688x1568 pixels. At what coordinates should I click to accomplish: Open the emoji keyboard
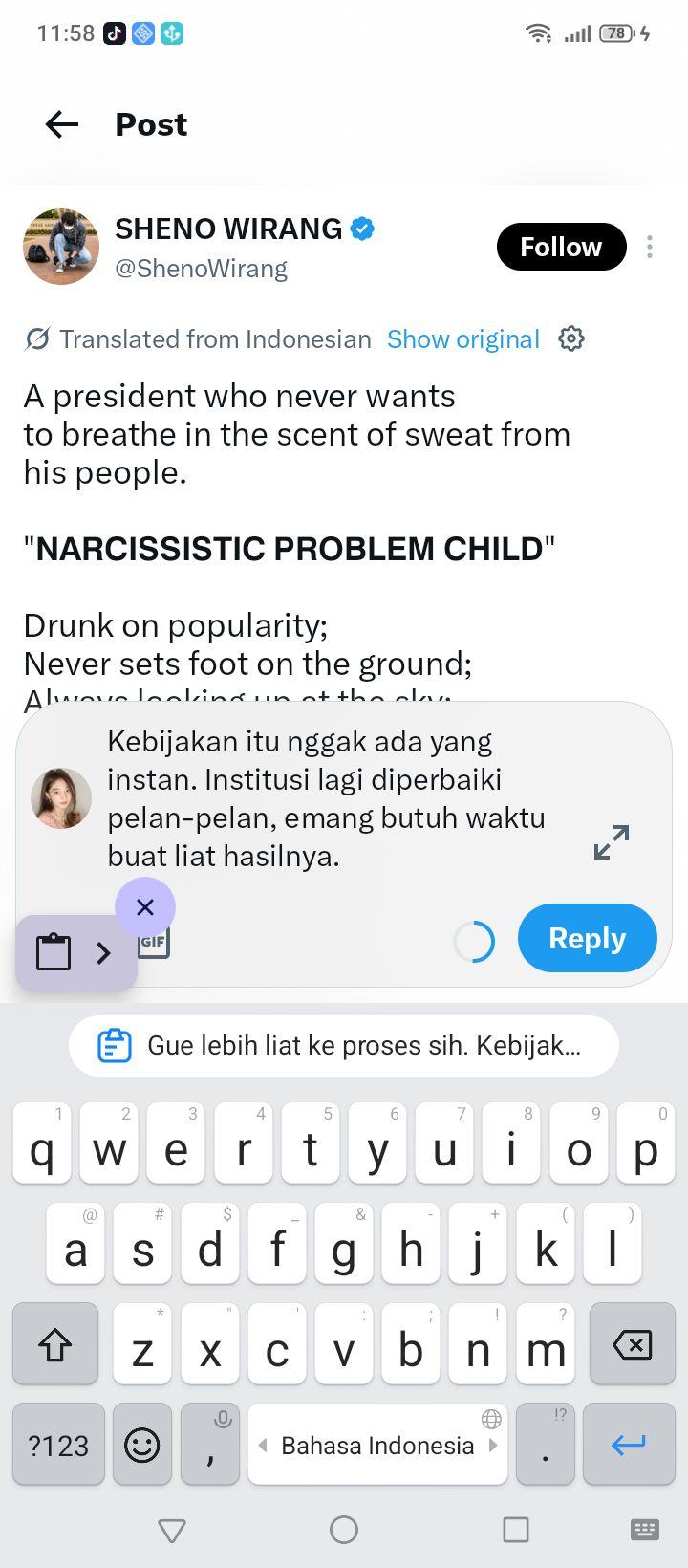(142, 1444)
